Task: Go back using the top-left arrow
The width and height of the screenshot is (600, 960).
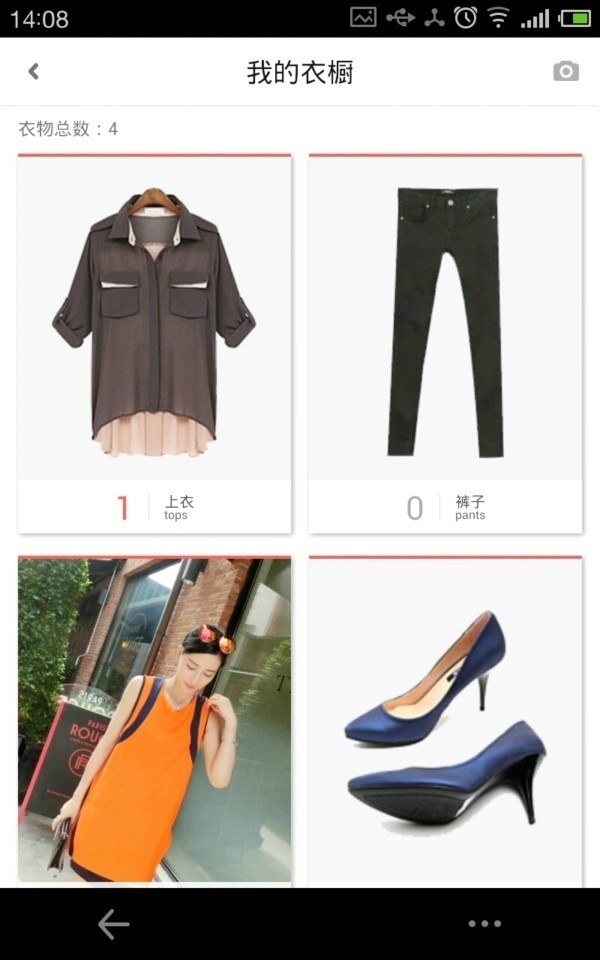Action: point(33,71)
